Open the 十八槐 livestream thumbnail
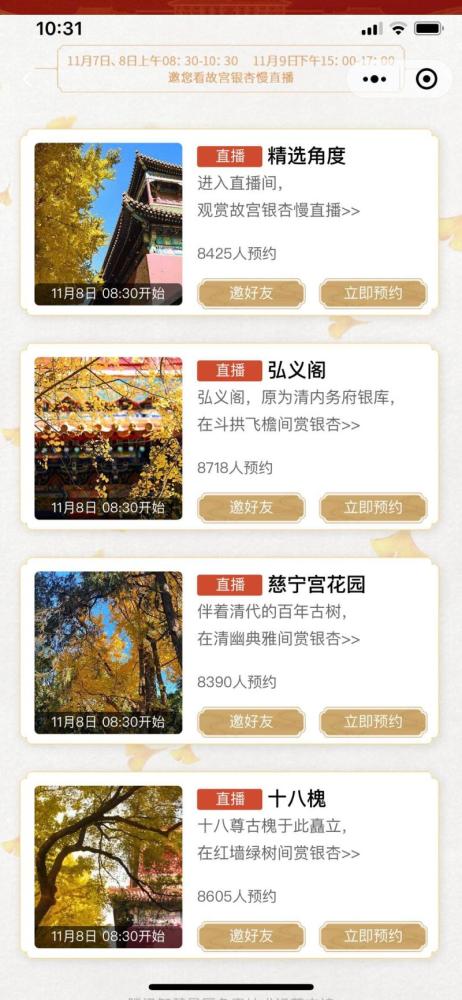Image resolution: width=462 pixels, height=1000 pixels. [x=108, y=867]
